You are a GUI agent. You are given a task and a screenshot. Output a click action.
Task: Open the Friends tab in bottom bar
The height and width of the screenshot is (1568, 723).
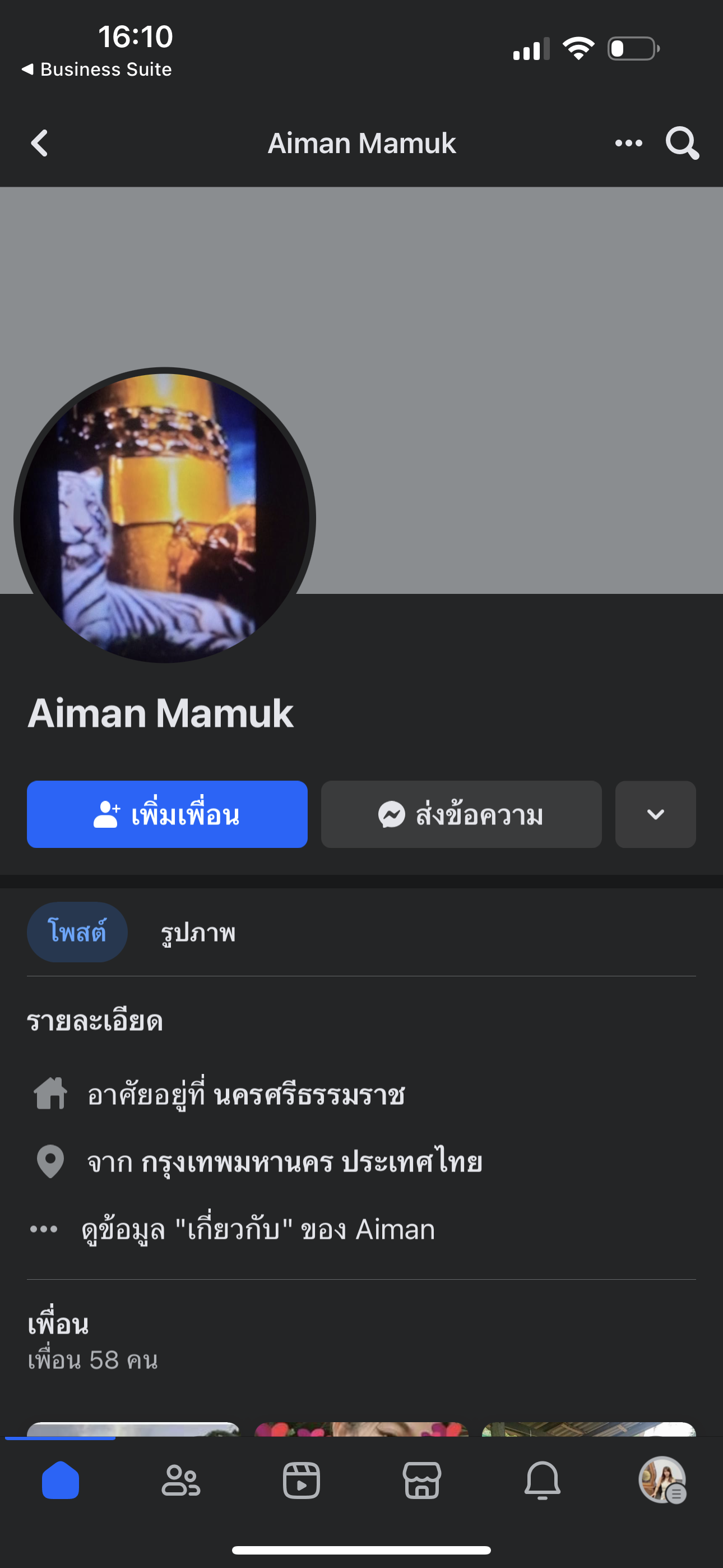pos(180,1480)
